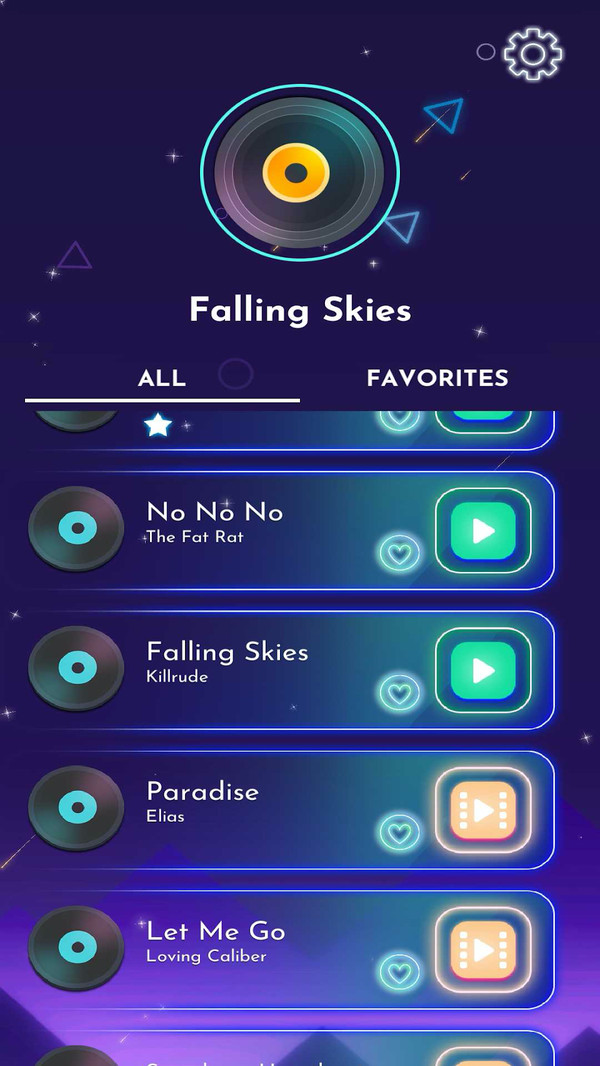This screenshot has width=600, height=1066.
Task: Unlock Let Me Go via video
Action: coord(483,951)
